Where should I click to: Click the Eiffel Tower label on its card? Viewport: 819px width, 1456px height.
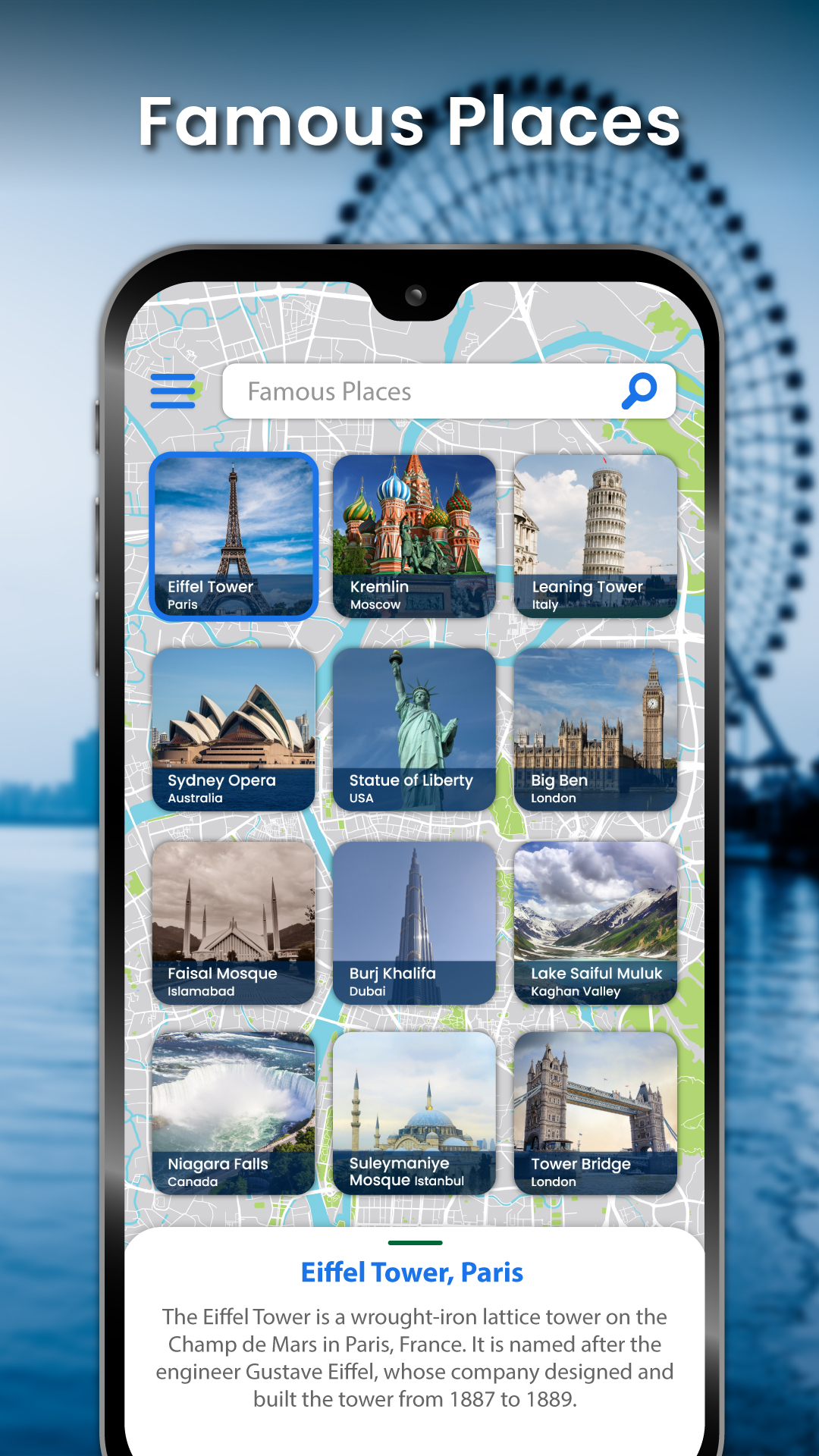[x=210, y=586]
